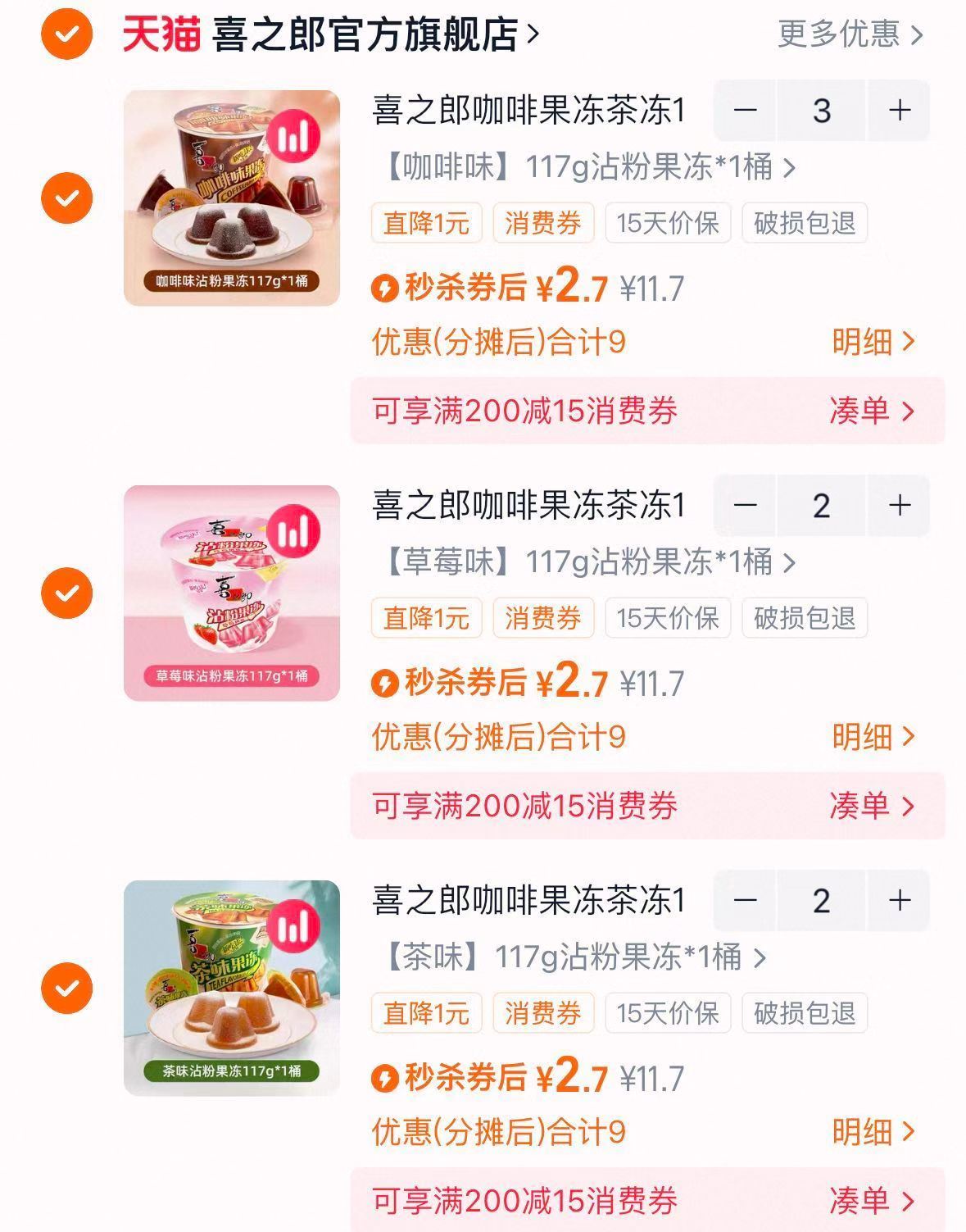Click the Tmall 天猫 logo icon
Image resolution: width=966 pixels, height=1232 pixels.
(x=161, y=32)
